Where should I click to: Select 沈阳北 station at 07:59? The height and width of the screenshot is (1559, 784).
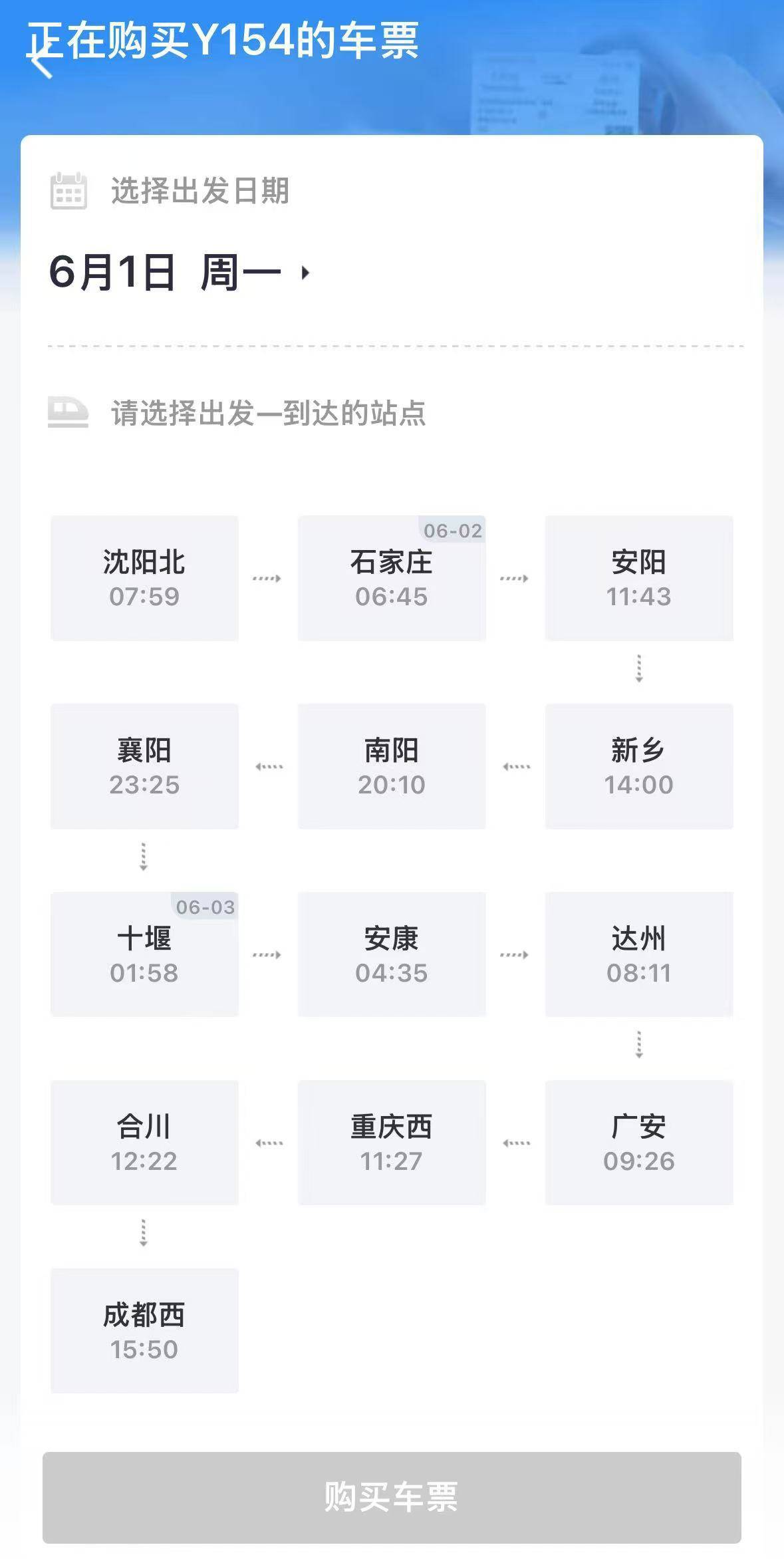pos(144,578)
